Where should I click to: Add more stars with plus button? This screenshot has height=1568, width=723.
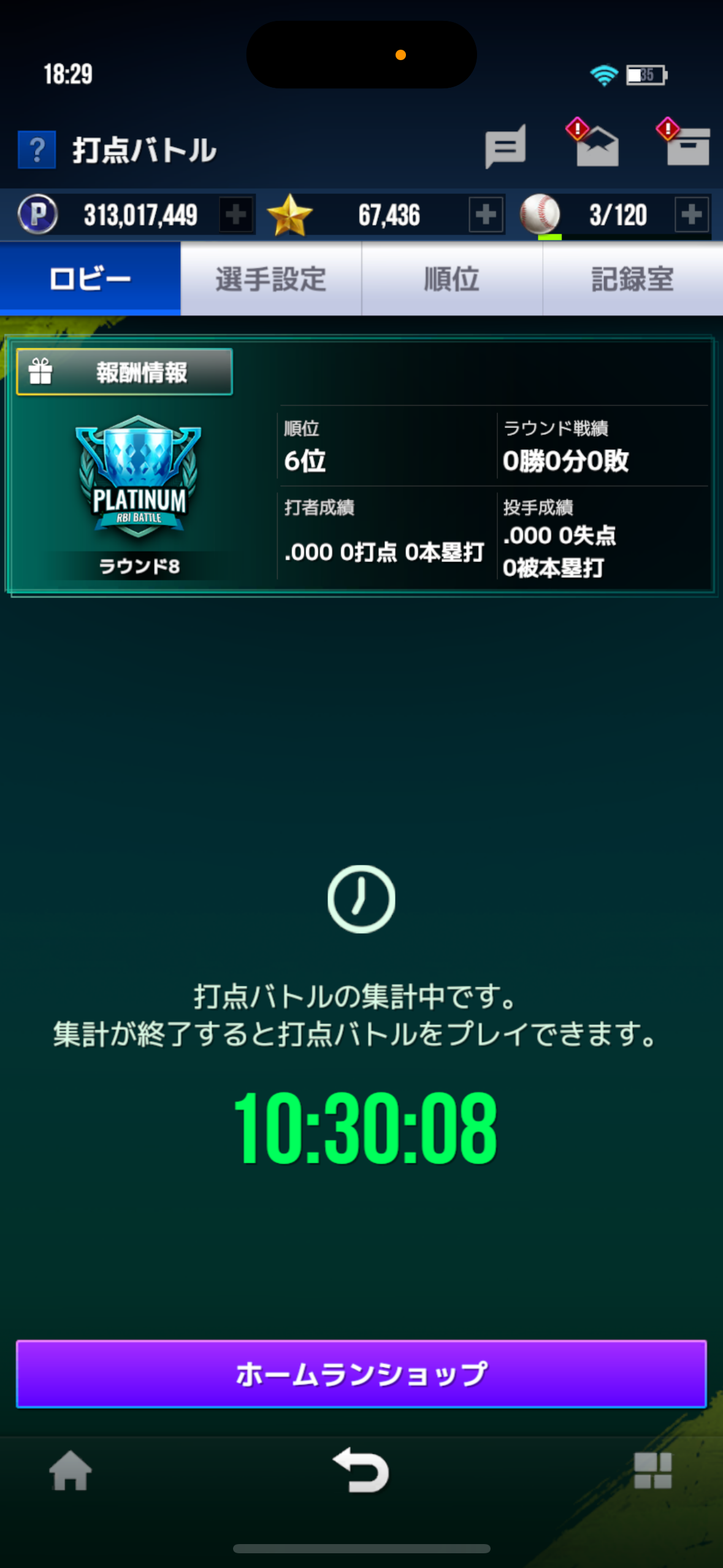486,215
